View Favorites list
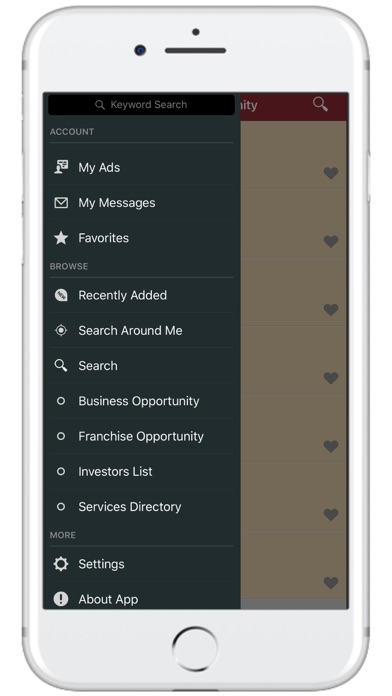This screenshot has height=696, width=392. [x=141, y=238]
